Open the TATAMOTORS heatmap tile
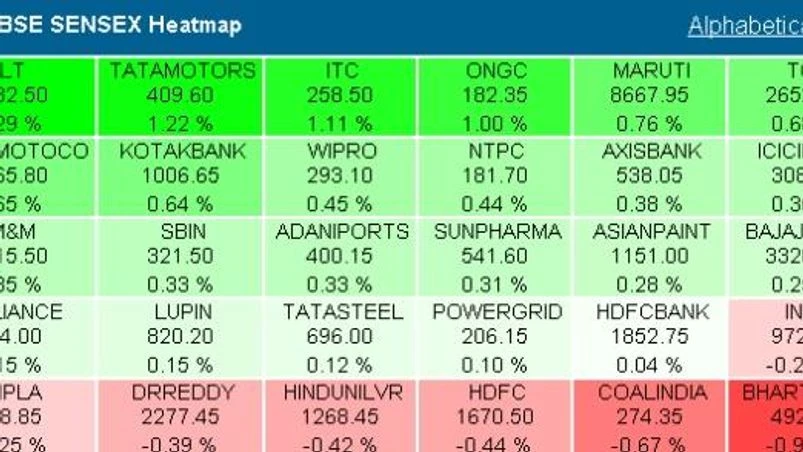Viewport: 803px width, 452px height. (x=182, y=97)
